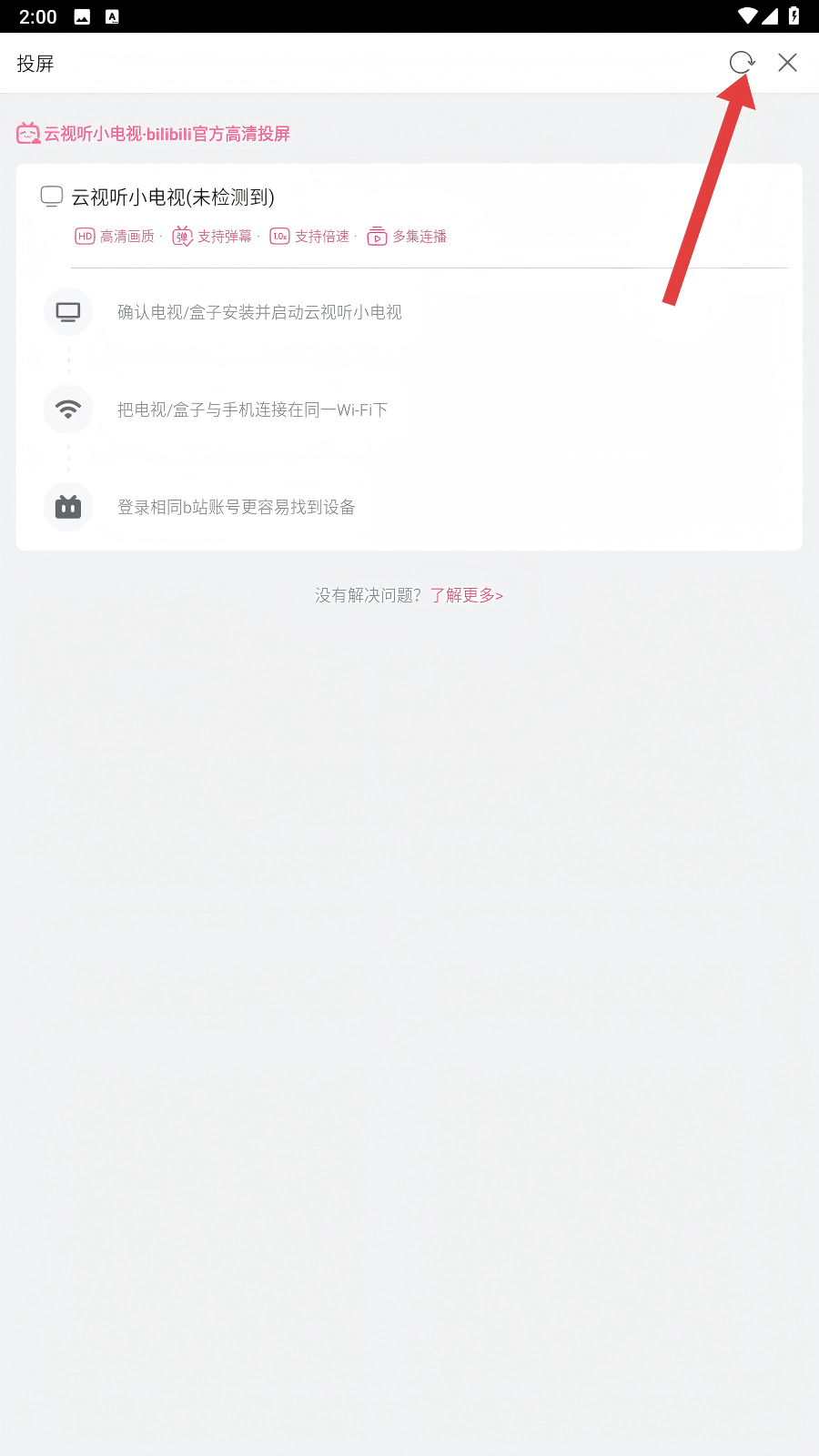Viewport: 819px width, 1456px height.
Task: Close the 投屏 screen
Action: (787, 62)
